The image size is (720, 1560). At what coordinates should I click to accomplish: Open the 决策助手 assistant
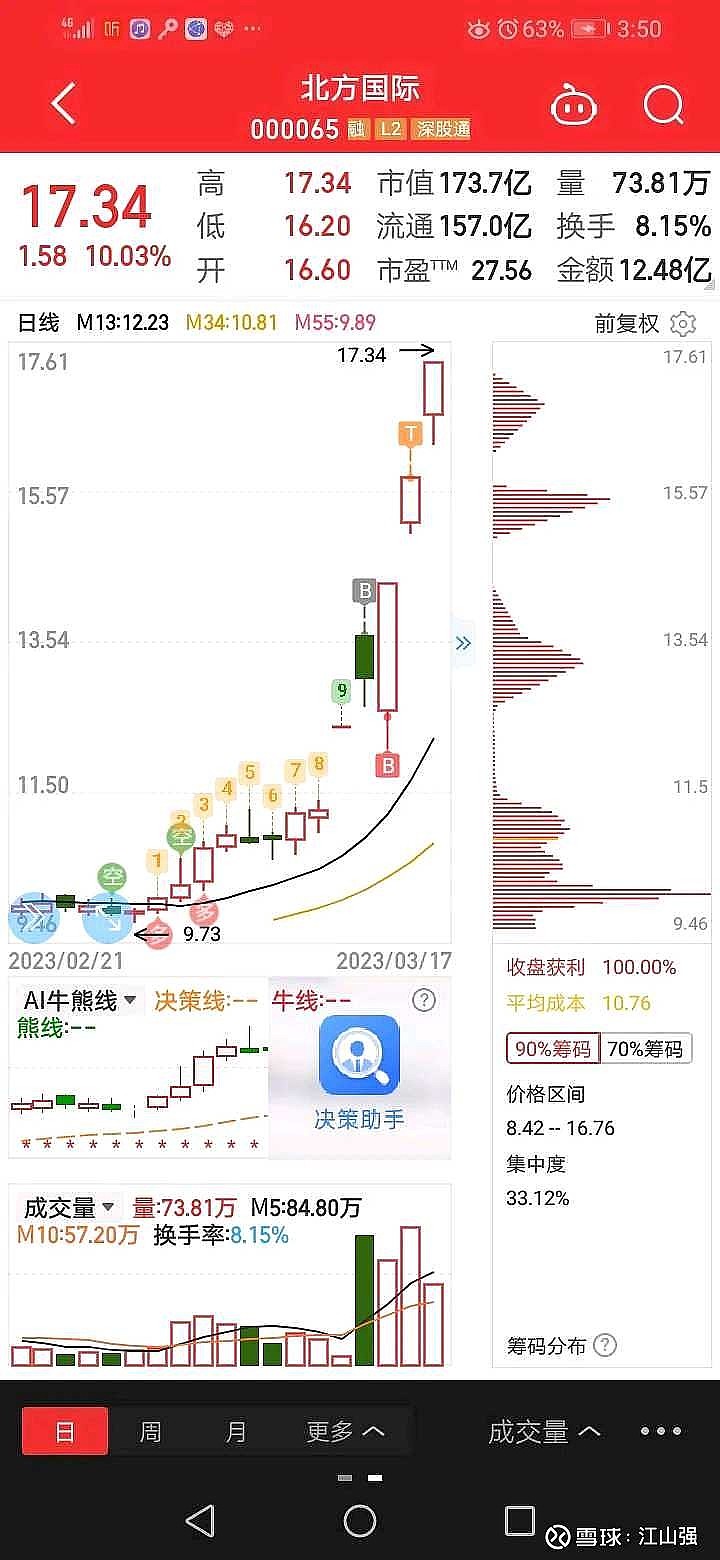(x=359, y=1074)
